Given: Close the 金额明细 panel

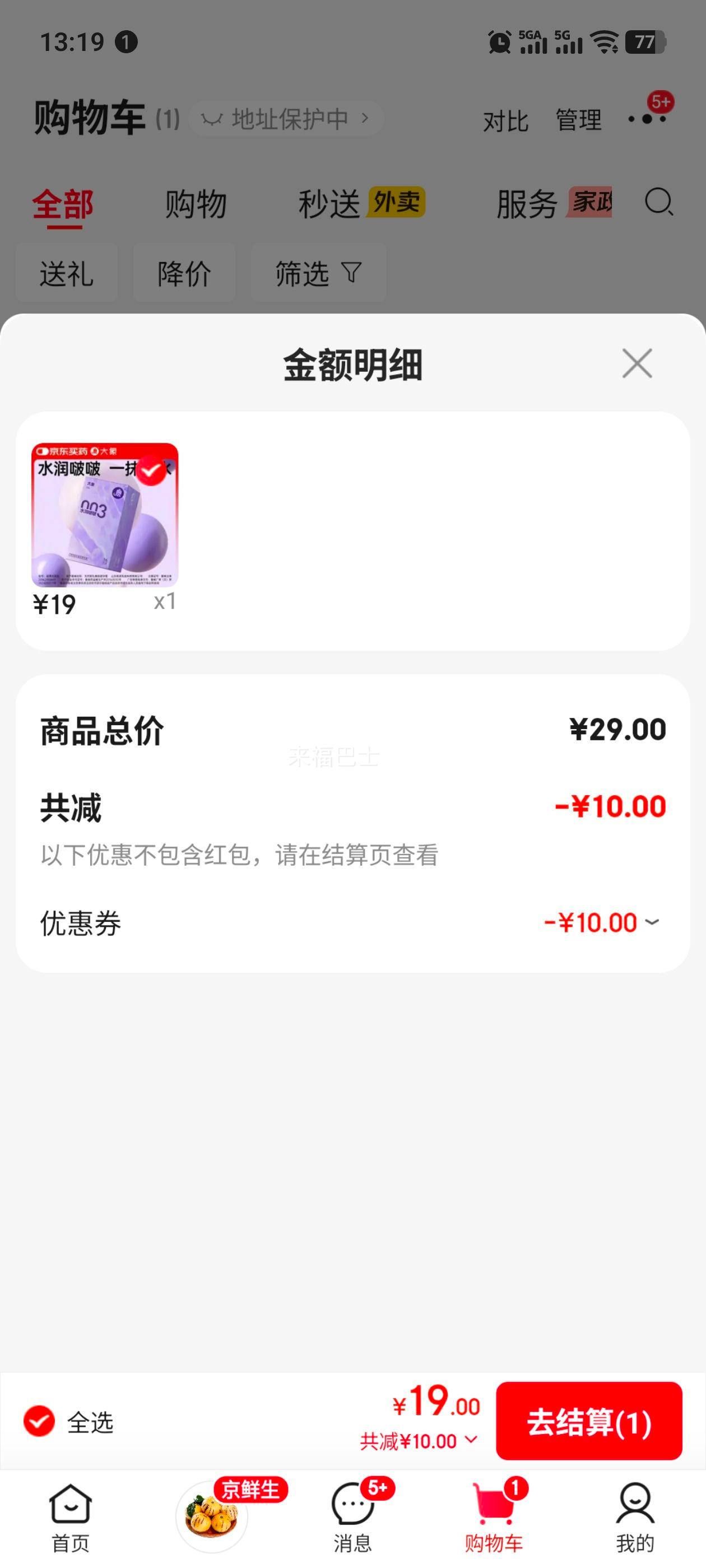Looking at the screenshot, I should (637, 363).
